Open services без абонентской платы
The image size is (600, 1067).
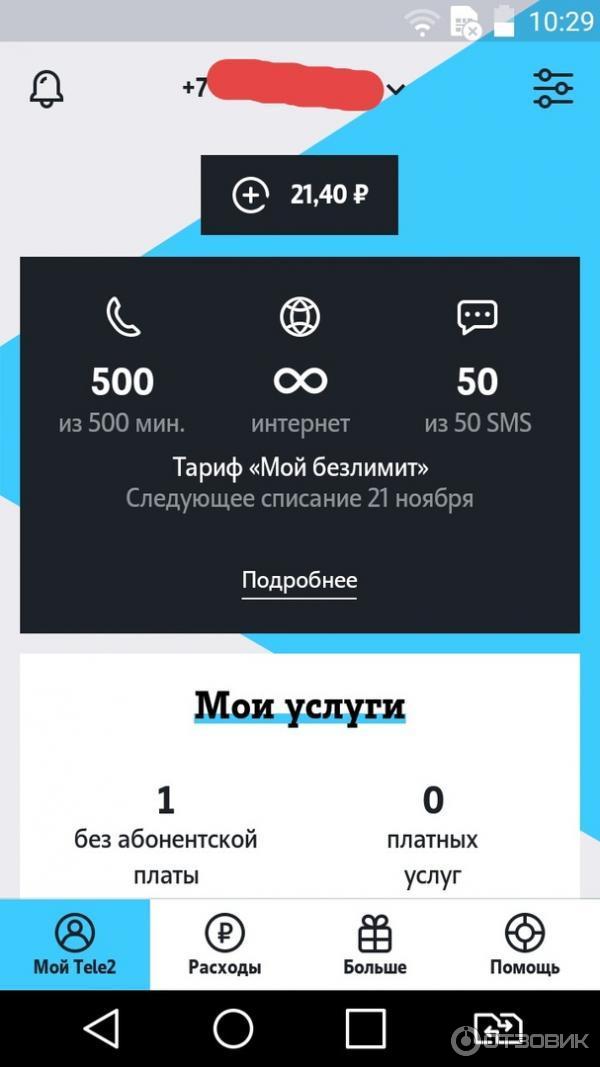coord(166,836)
